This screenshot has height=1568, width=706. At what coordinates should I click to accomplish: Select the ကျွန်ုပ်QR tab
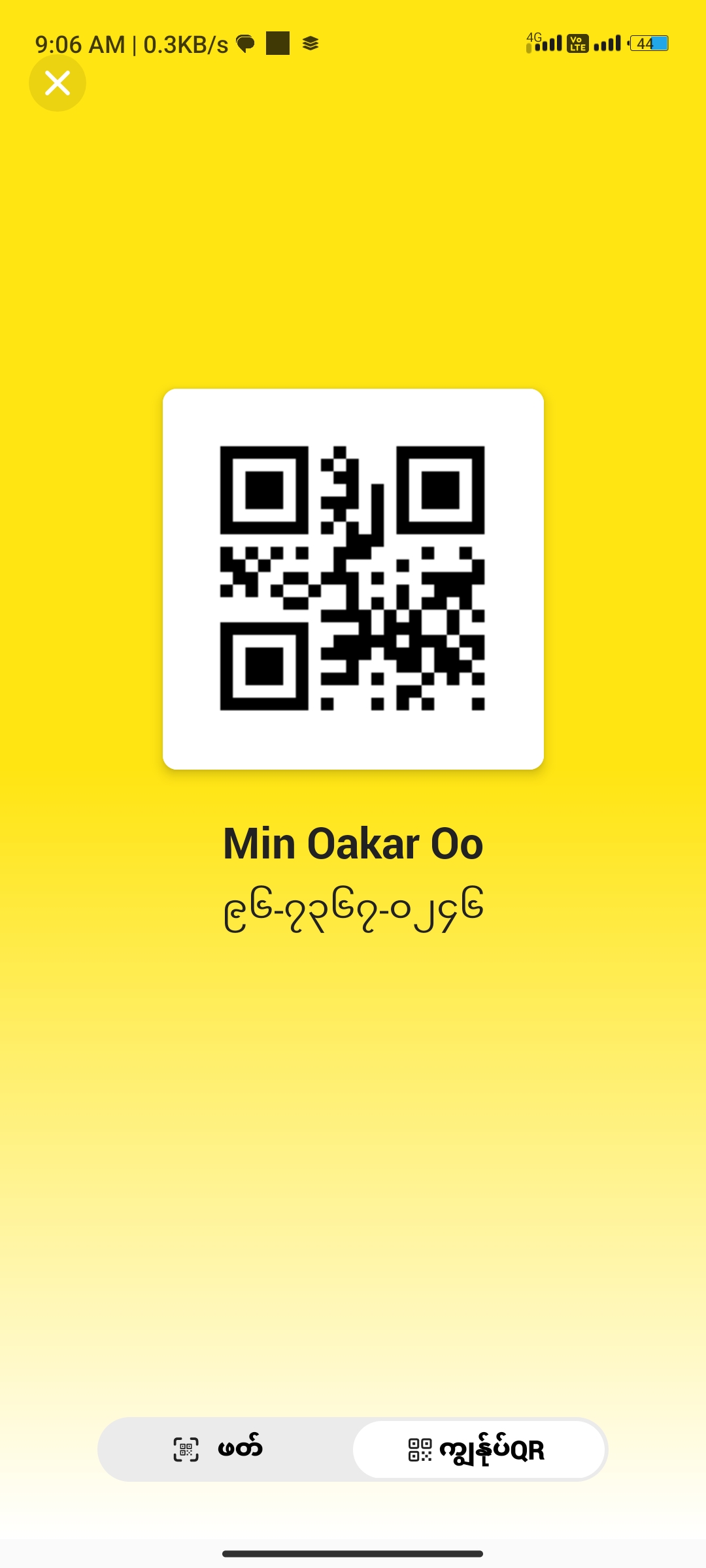[479, 1449]
